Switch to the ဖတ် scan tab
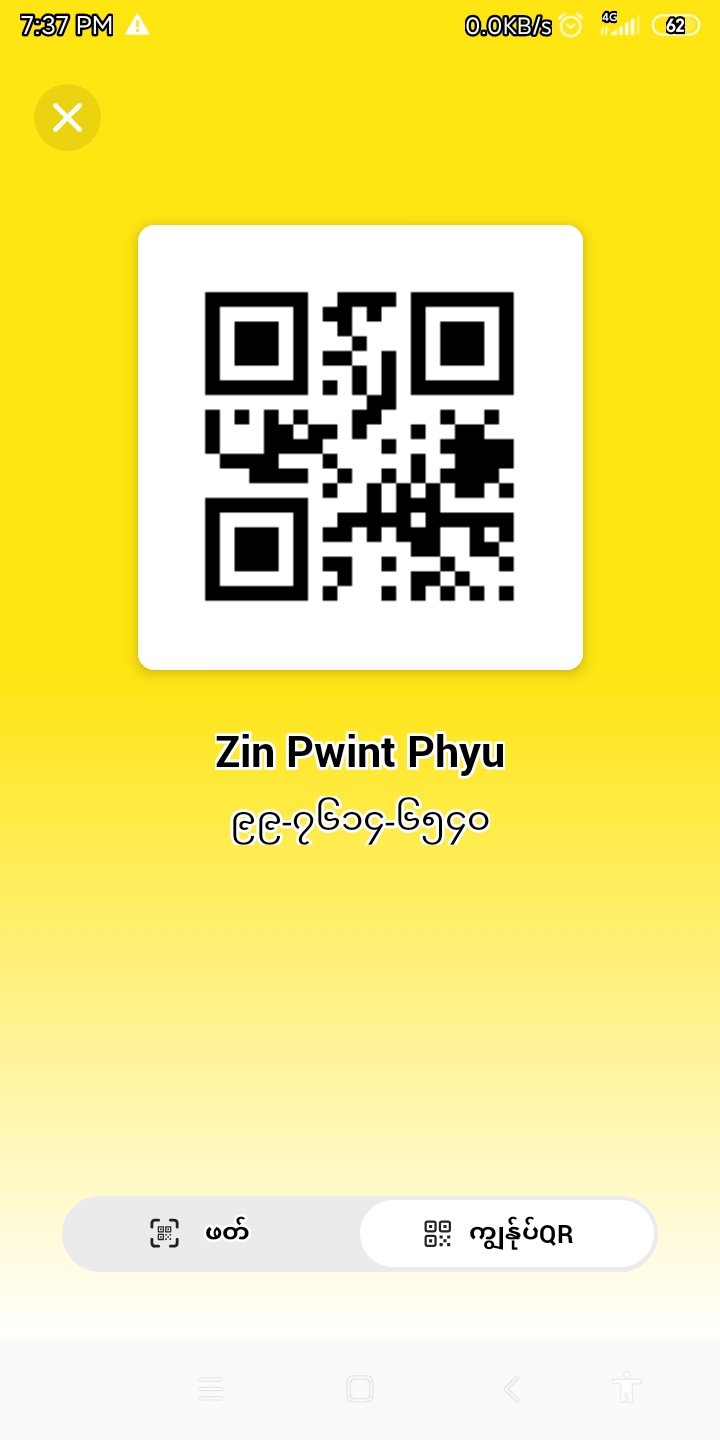The width and height of the screenshot is (720, 1440). 211,1233
